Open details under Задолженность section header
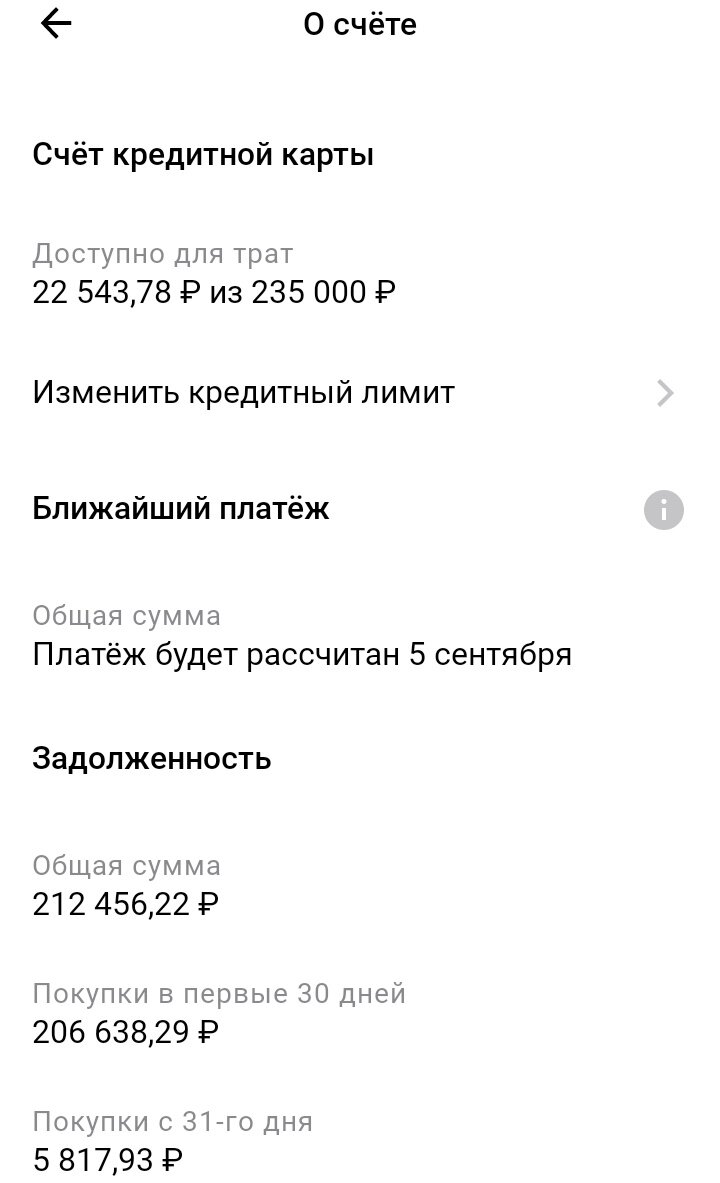The width and height of the screenshot is (720, 1183). point(150,758)
